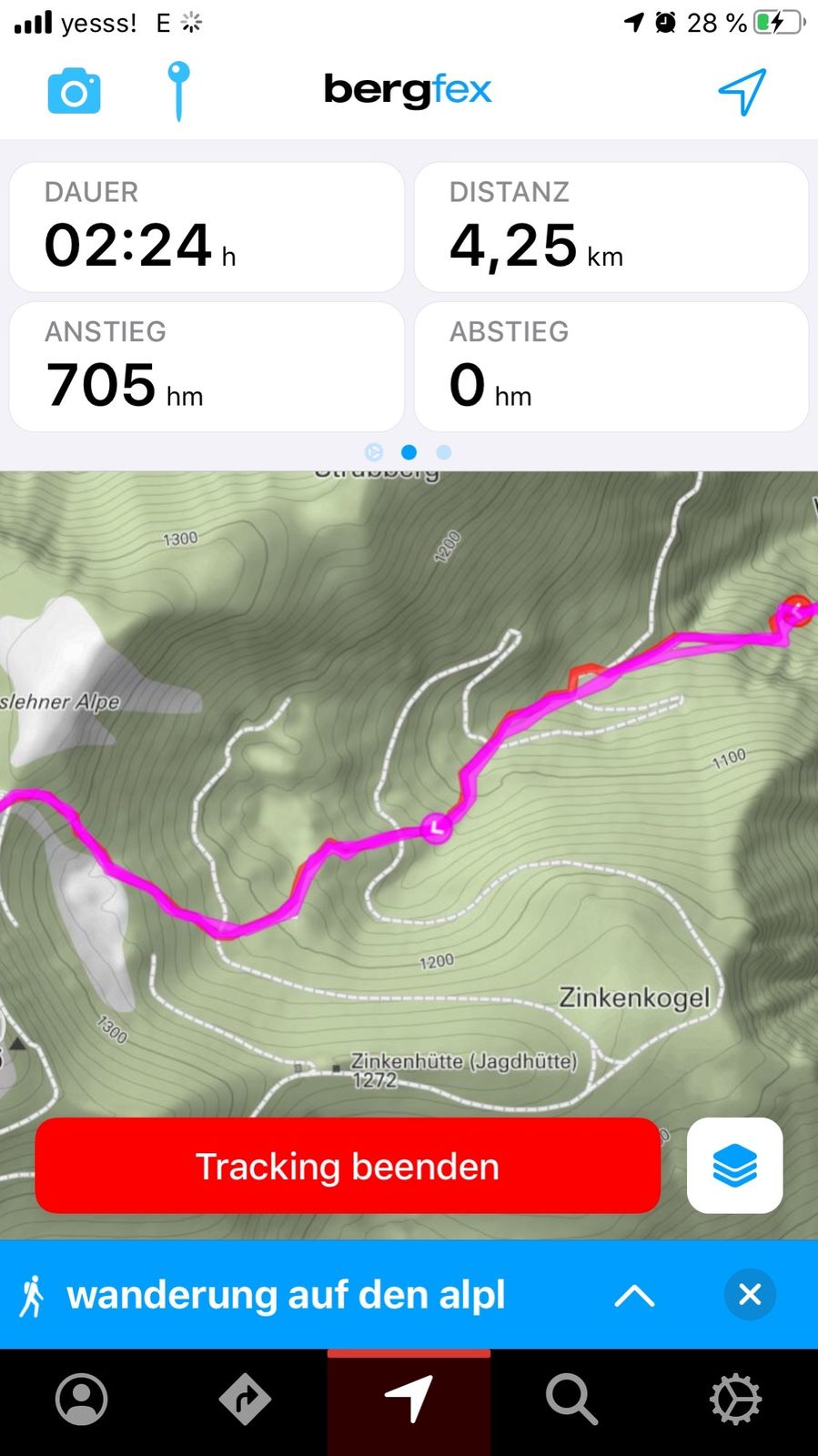
Task: Select the tracking navigation tab
Action: [x=409, y=1400]
